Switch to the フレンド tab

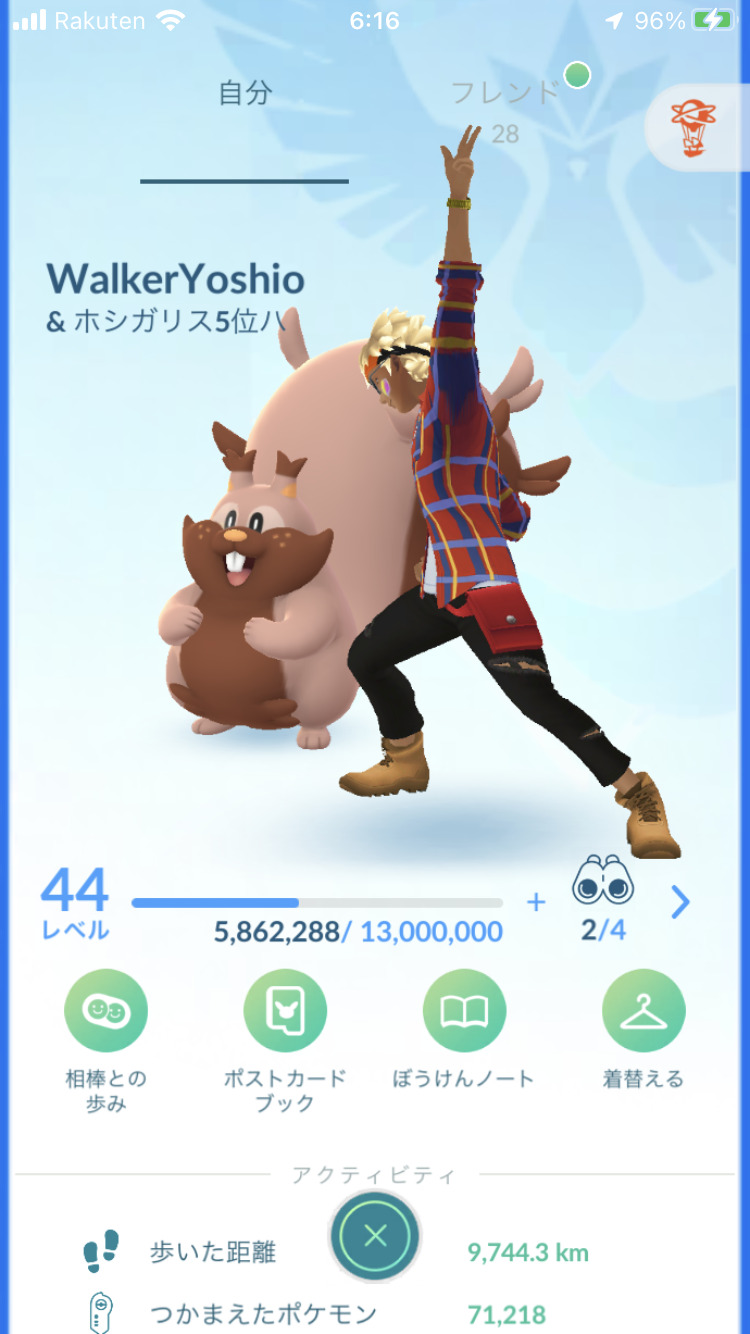point(505,95)
